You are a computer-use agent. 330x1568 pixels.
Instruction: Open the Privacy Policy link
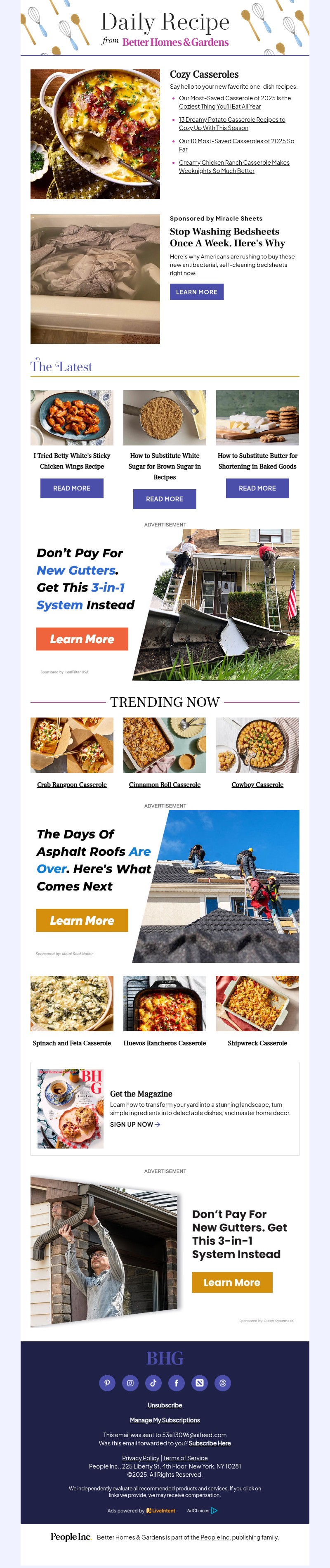(x=140, y=1458)
